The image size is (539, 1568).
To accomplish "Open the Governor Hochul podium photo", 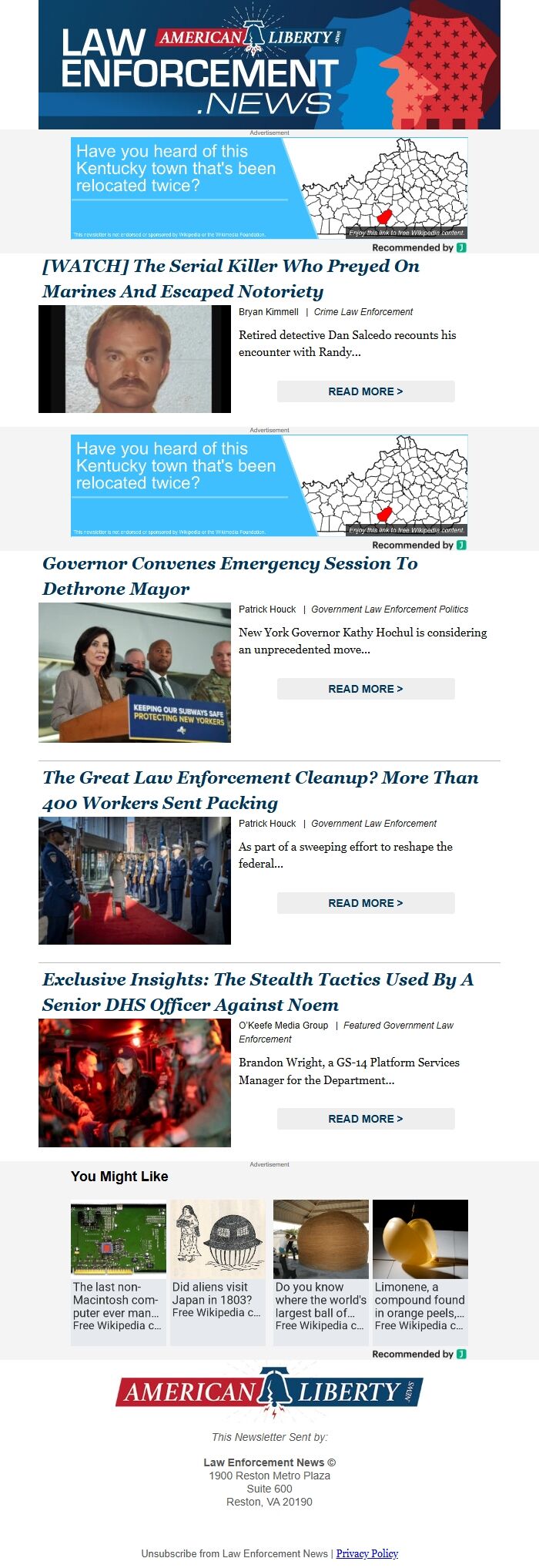I will tap(135, 673).
